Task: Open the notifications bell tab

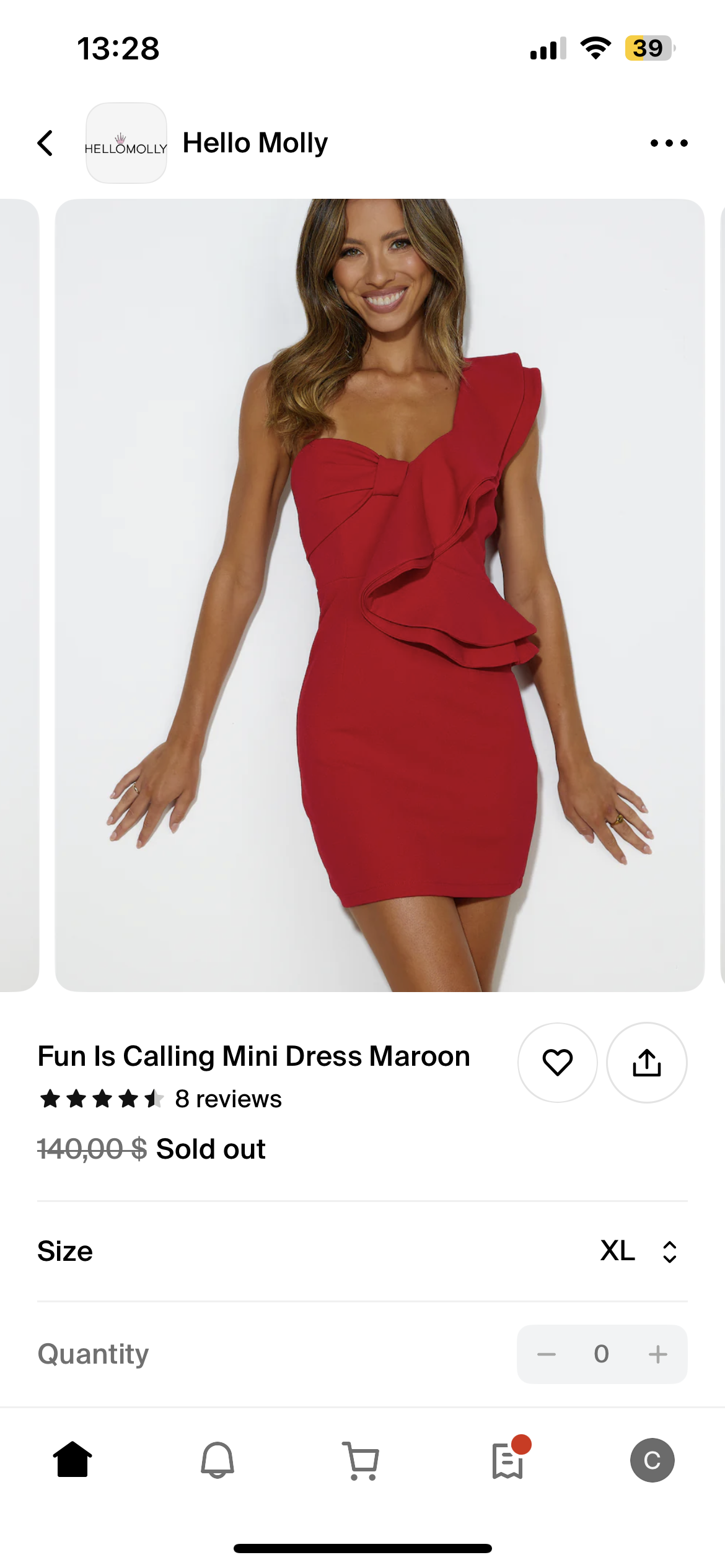Action: (x=217, y=1460)
